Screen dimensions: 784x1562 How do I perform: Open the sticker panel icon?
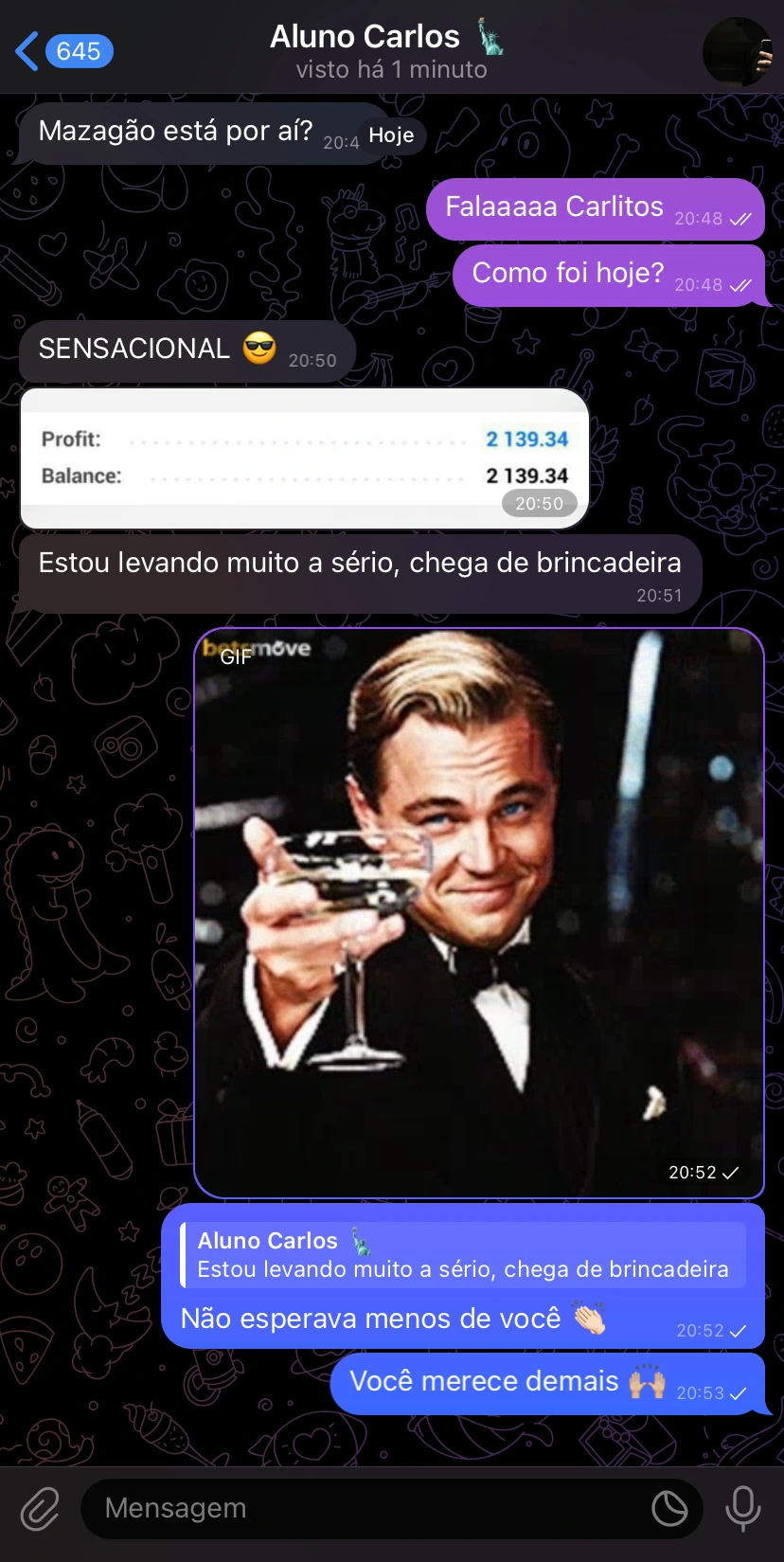click(669, 1508)
